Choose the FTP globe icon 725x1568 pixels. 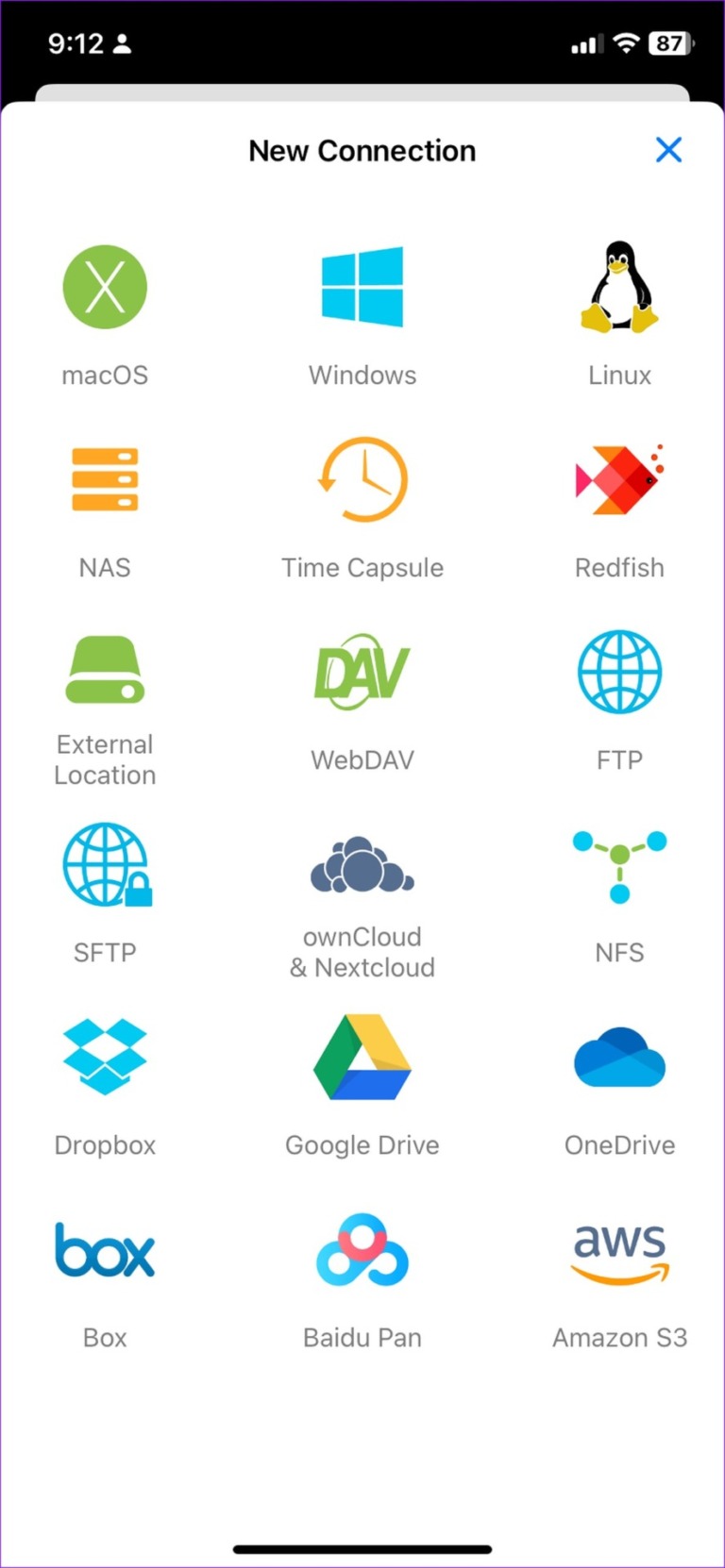[619, 672]
